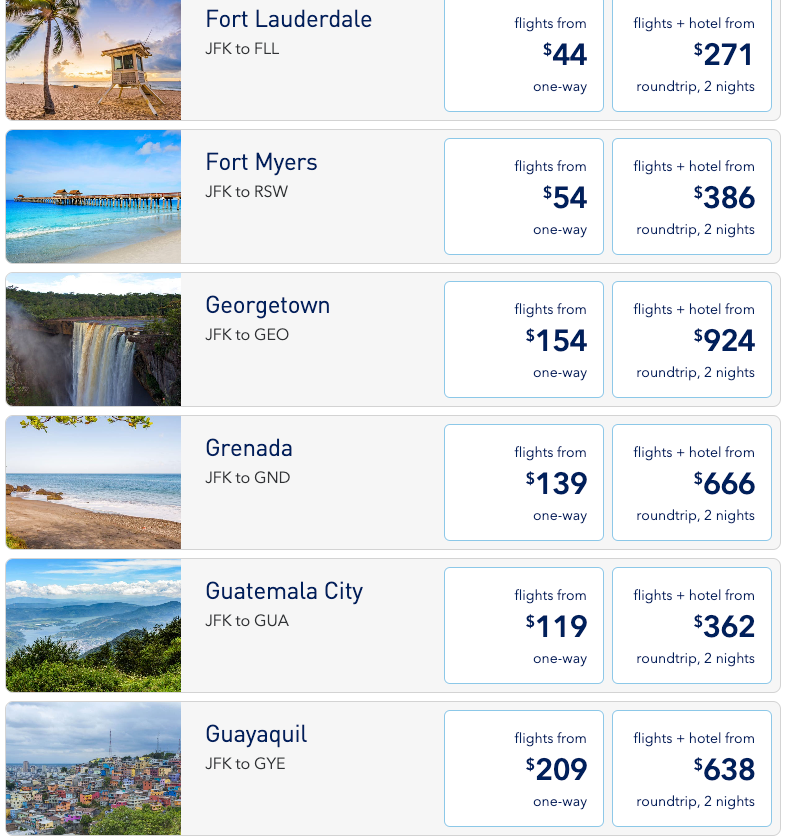Select the $54 one-way flight to Fort Myers

(523, 196)
